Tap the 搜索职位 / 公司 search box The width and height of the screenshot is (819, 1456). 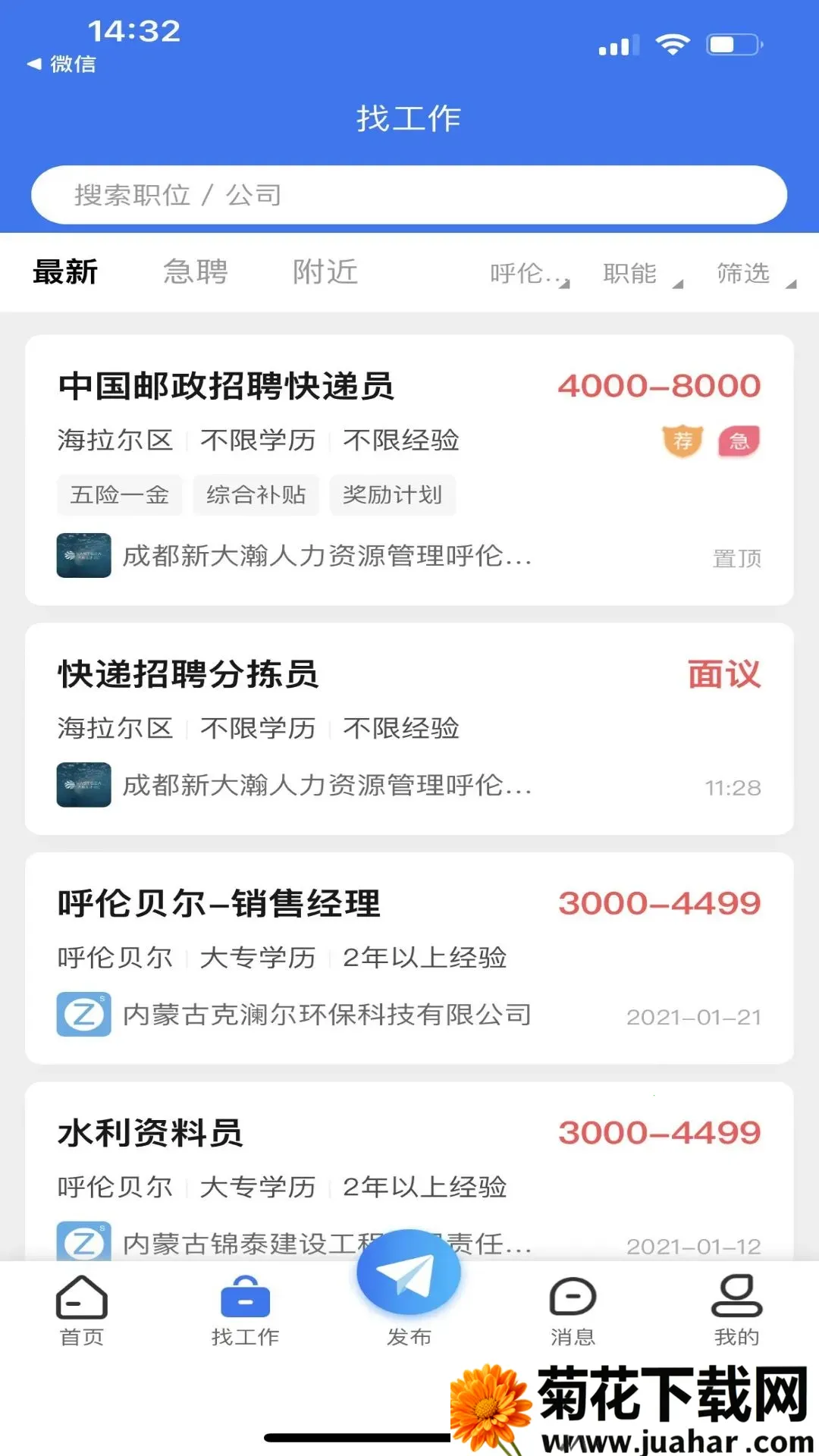[408, 195]
